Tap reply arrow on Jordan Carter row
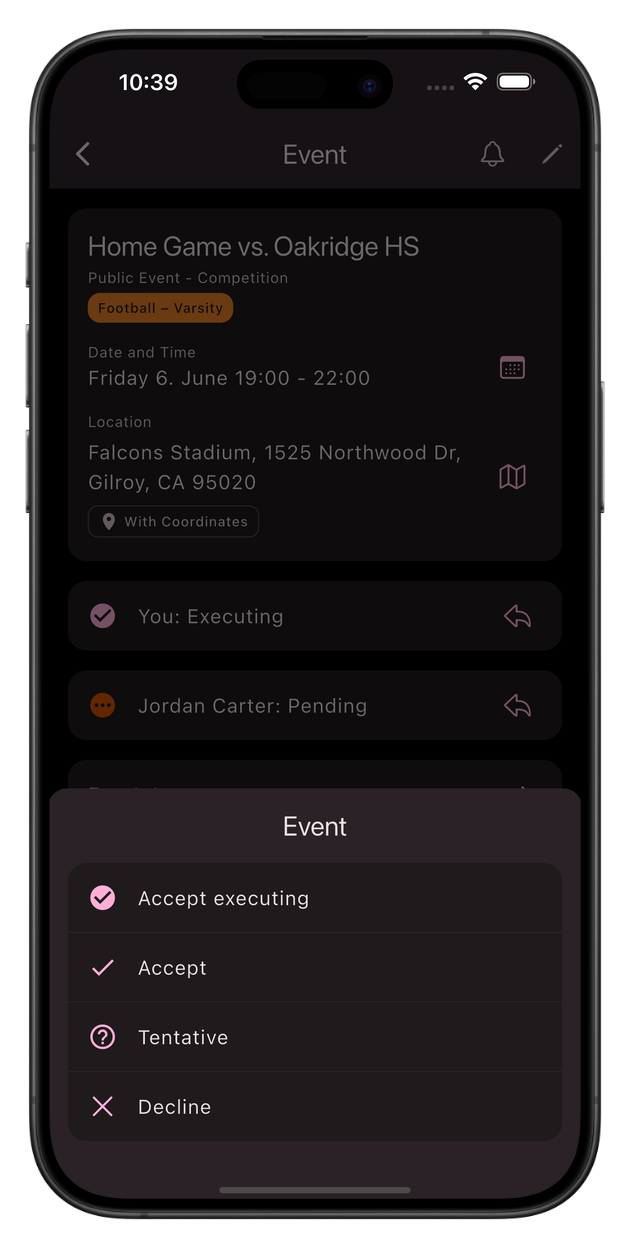630x1248 pixels. (x=517, y=706)
